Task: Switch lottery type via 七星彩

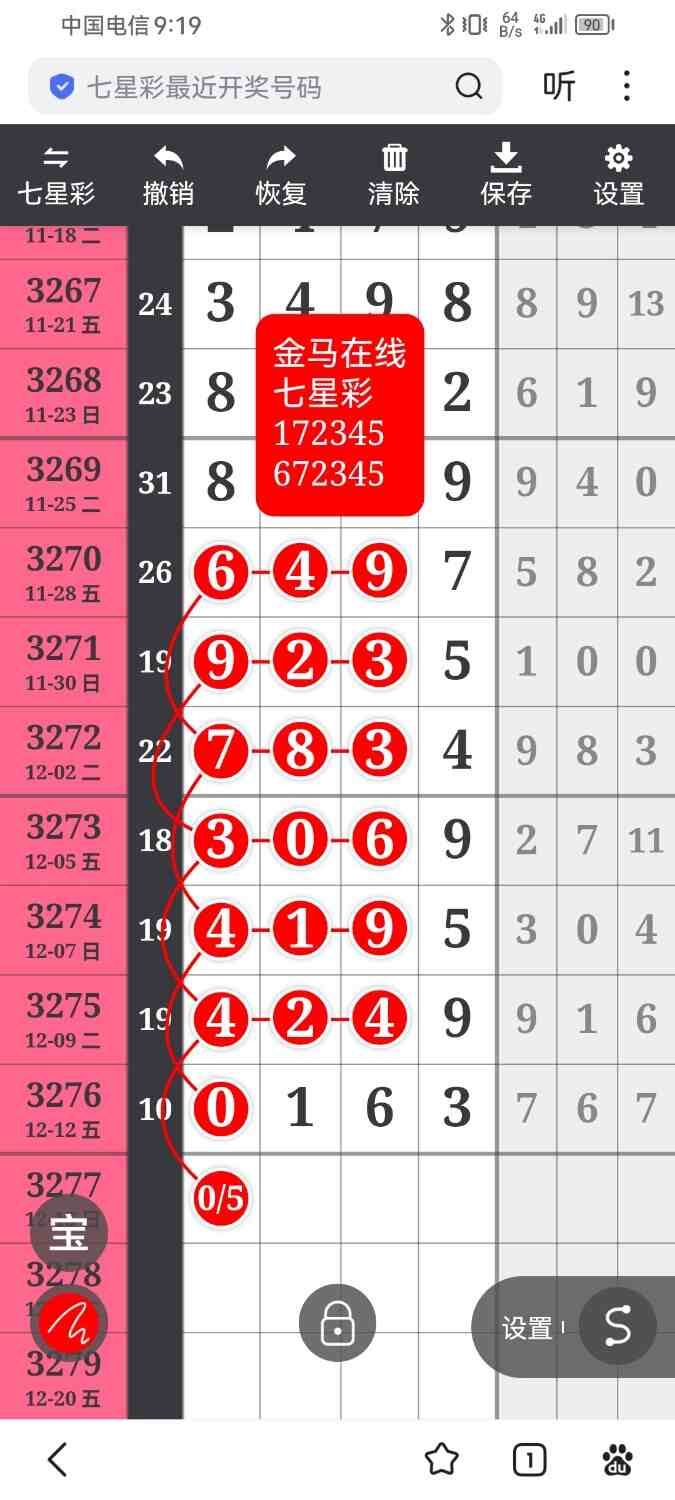Action: [56, 175]
